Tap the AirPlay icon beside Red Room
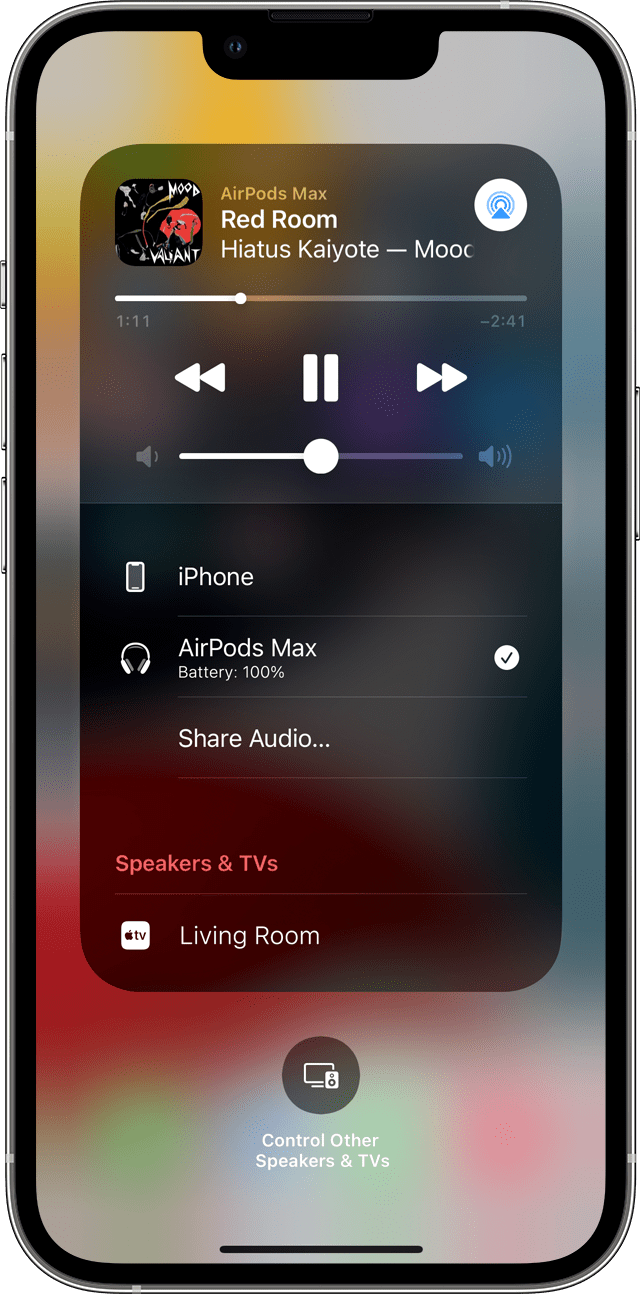640x1294 pixels. pos(500,206)
